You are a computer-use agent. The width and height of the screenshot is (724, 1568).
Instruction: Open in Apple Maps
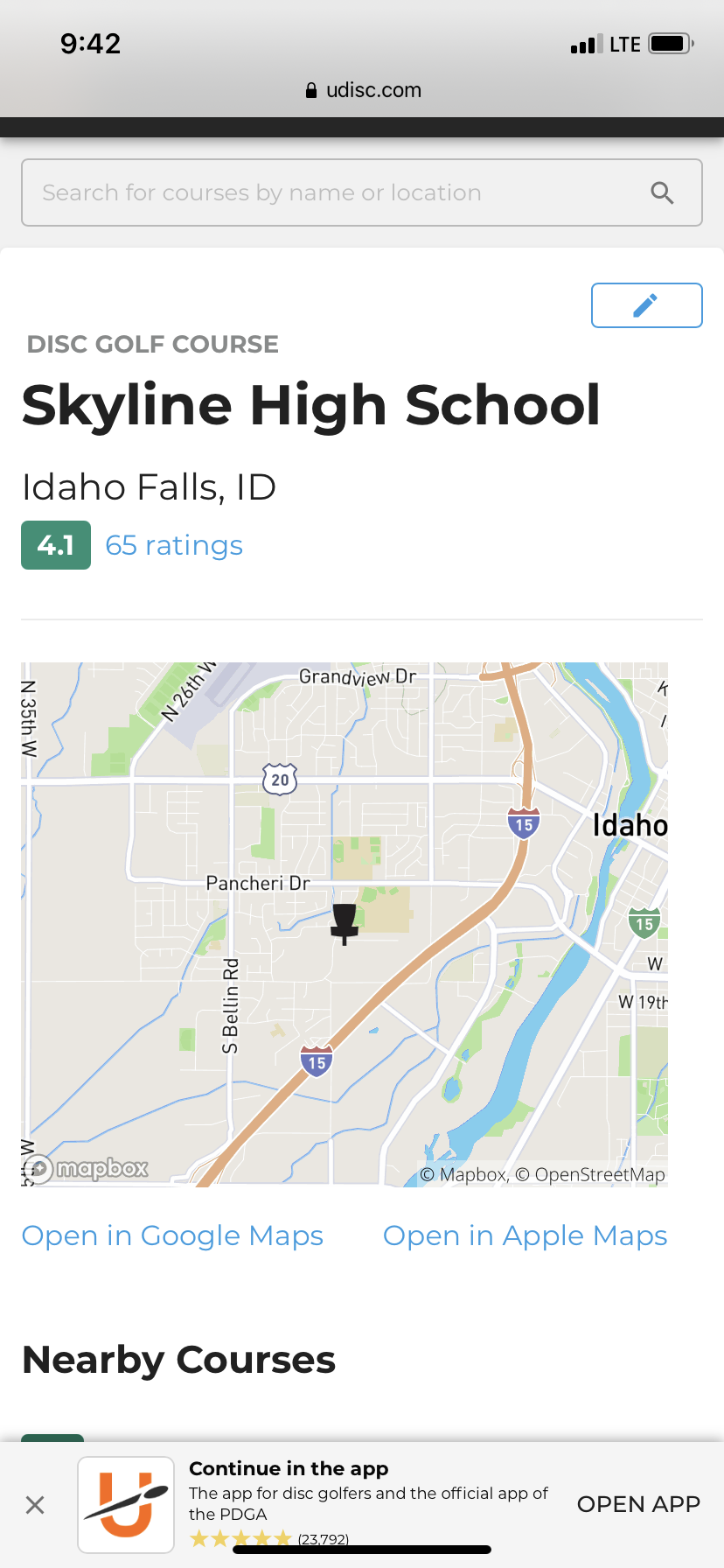[x=525, y=1235]
